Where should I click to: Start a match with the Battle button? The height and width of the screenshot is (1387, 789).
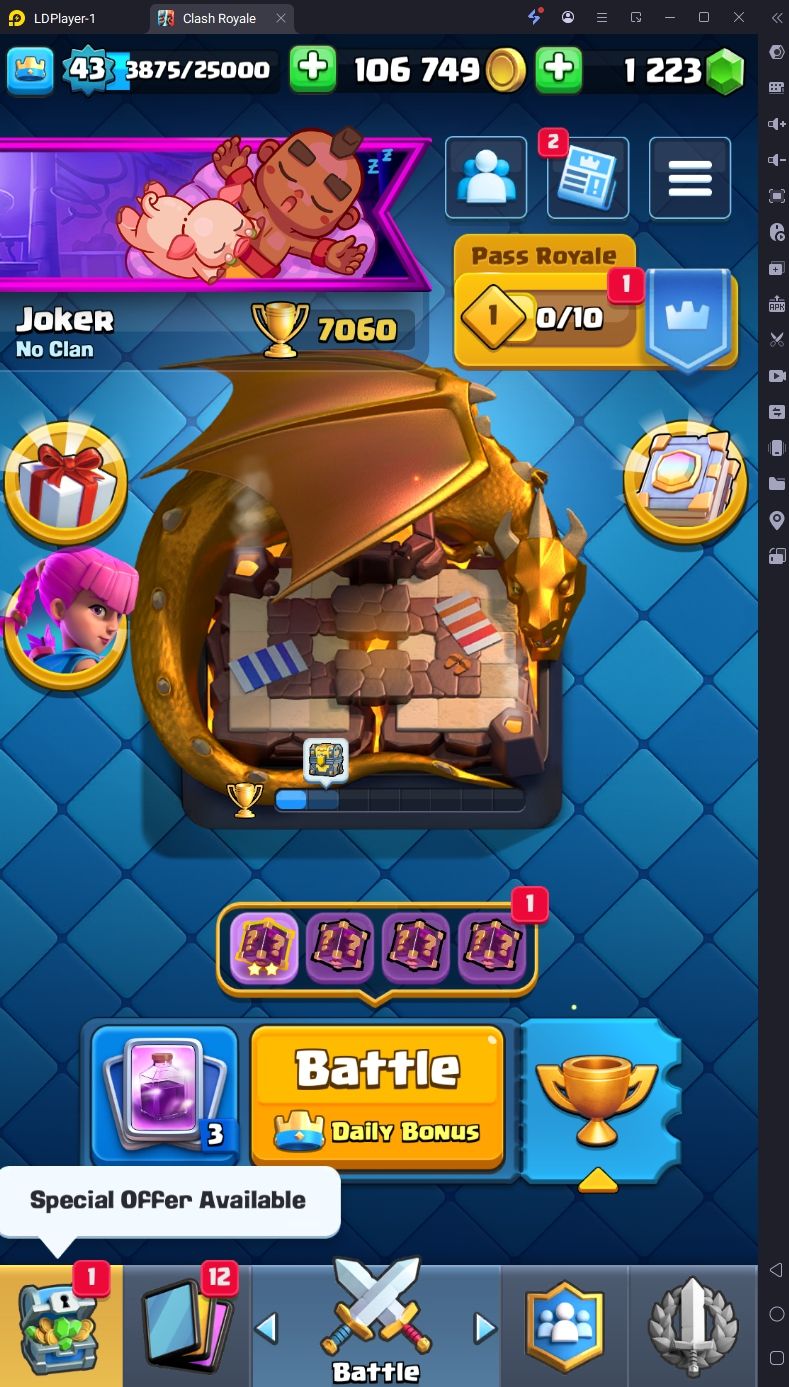pos(377,1093)
